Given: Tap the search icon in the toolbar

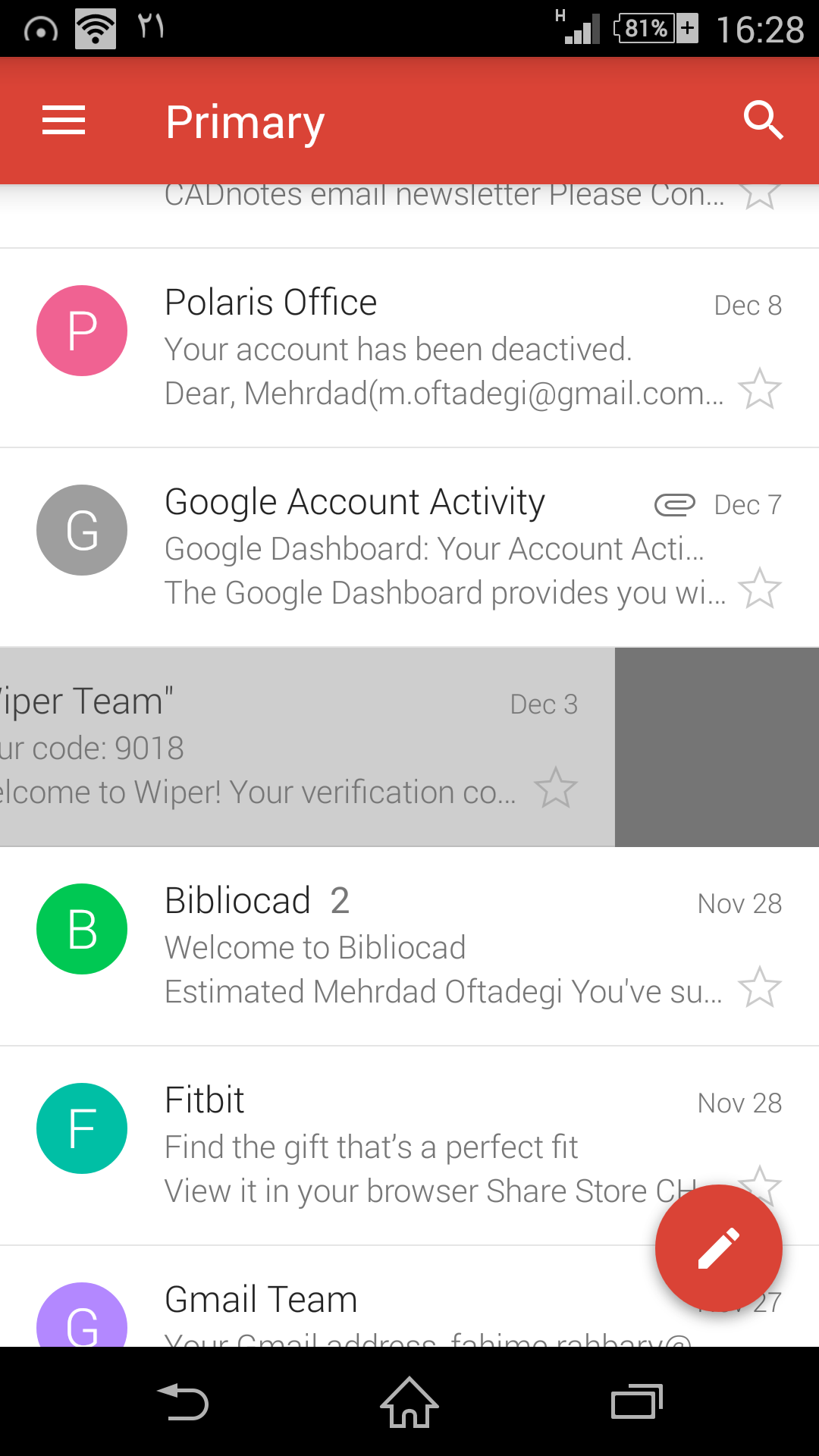Looking at the screenshot, I should [764, 121].
